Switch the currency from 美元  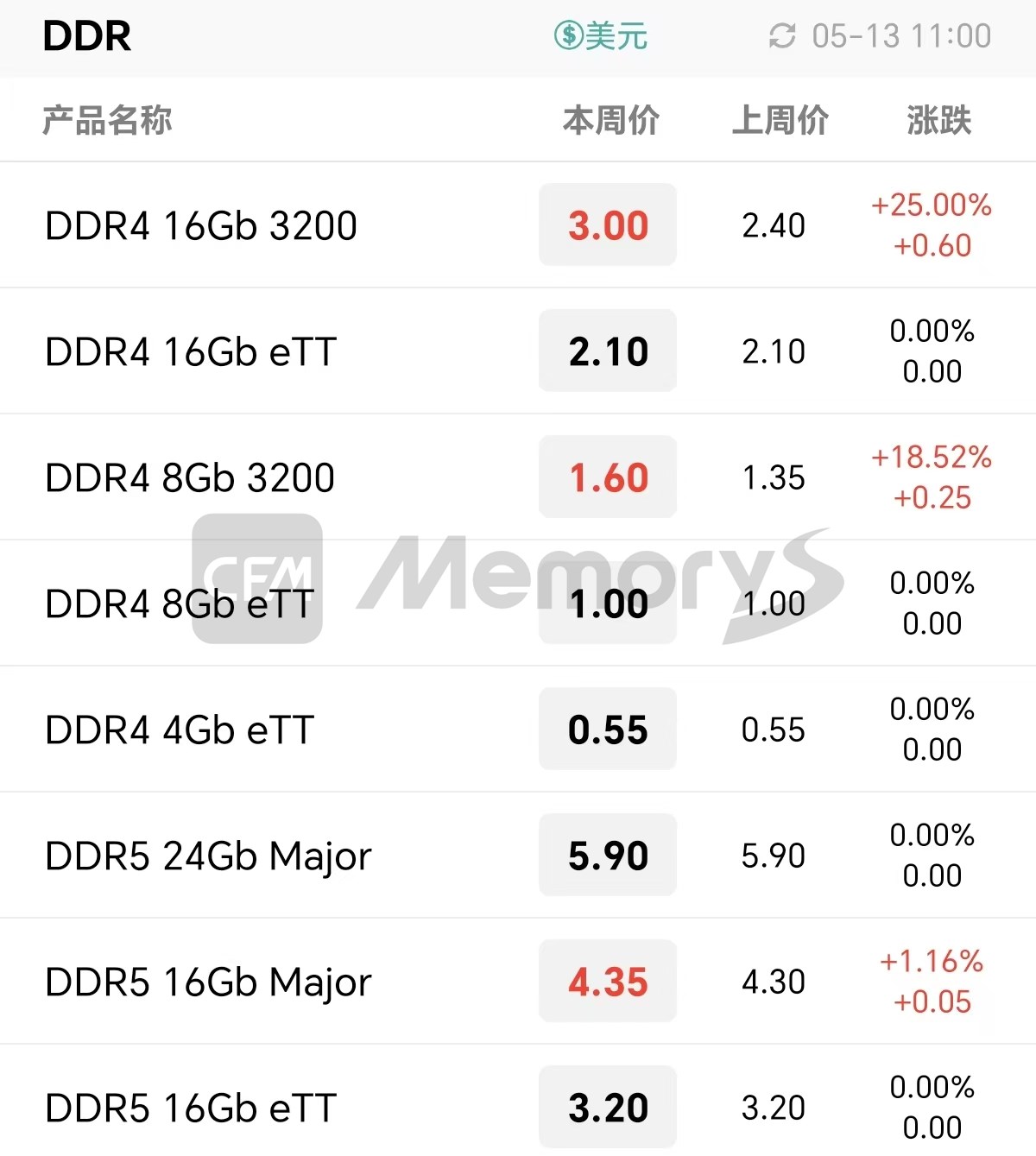[x=600, y=36]
